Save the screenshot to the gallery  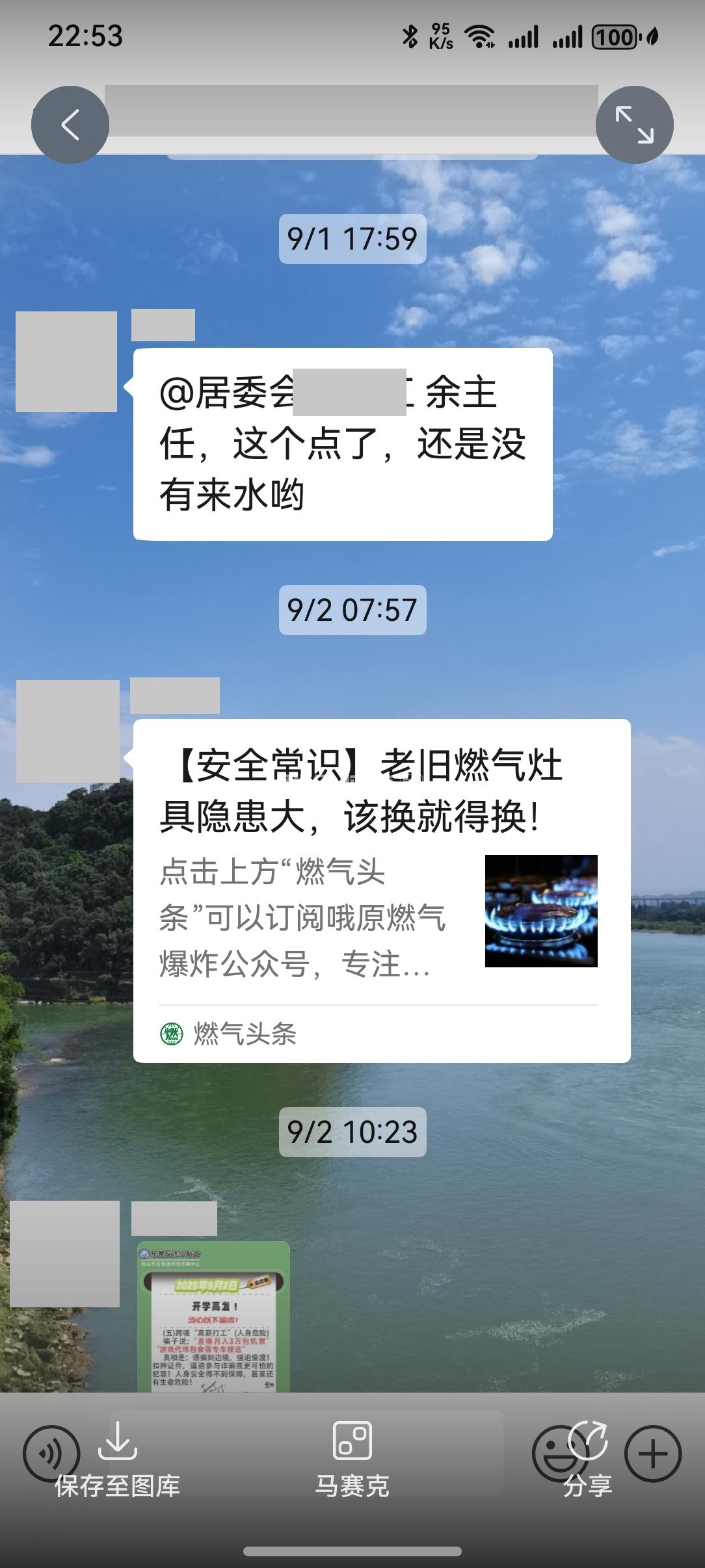[x=117, y=1459]
